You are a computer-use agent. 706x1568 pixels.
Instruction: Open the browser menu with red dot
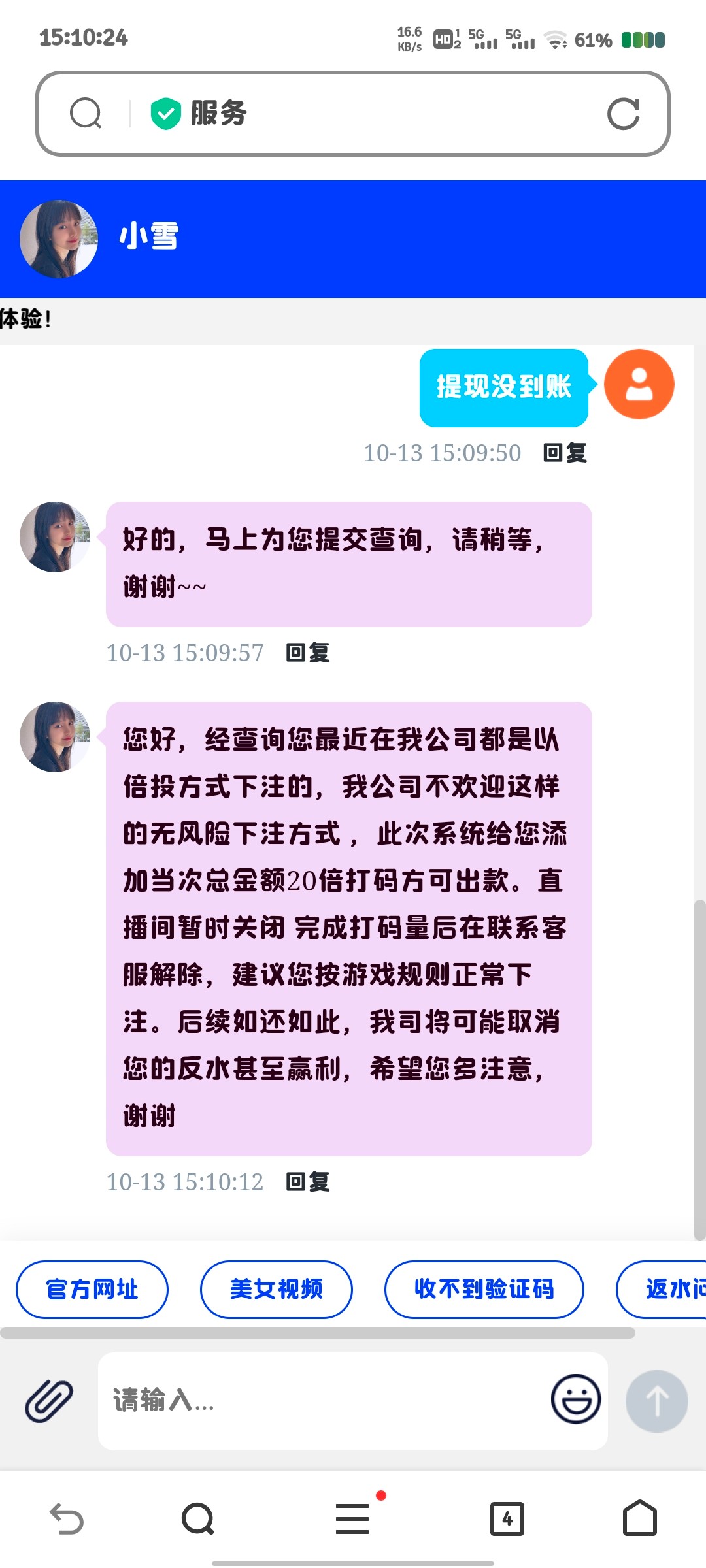click(x=353, y=1518)
